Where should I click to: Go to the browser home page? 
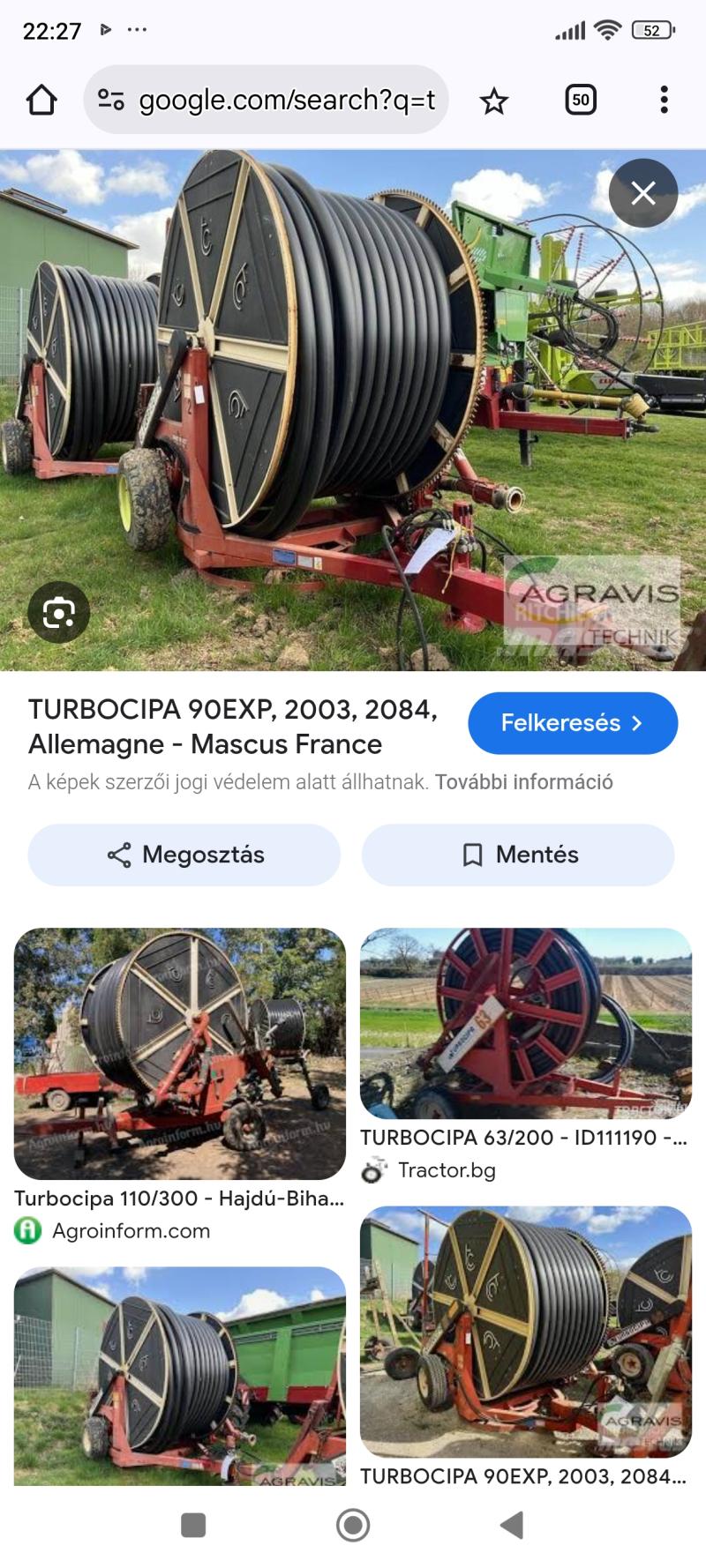41,100
